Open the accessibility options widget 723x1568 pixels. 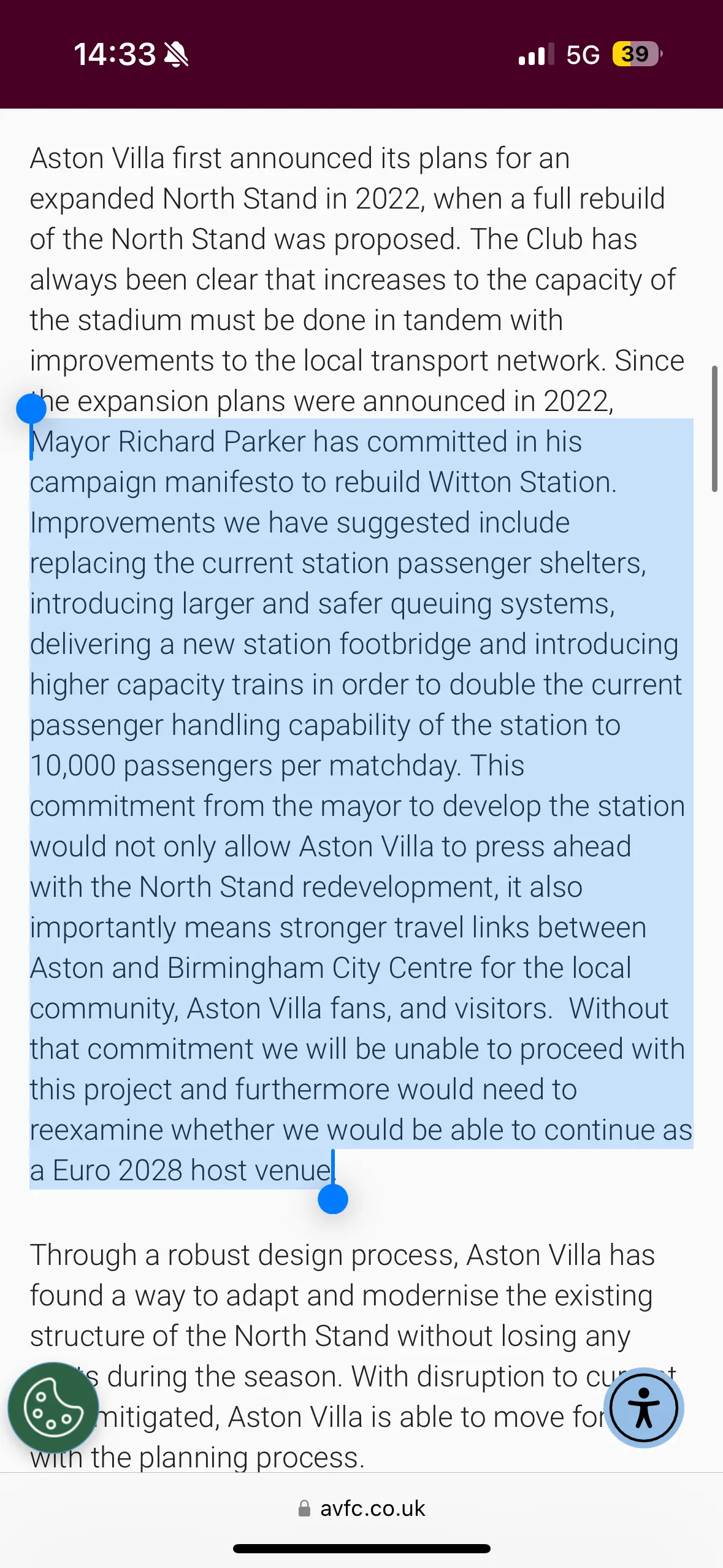[643, 1408]
